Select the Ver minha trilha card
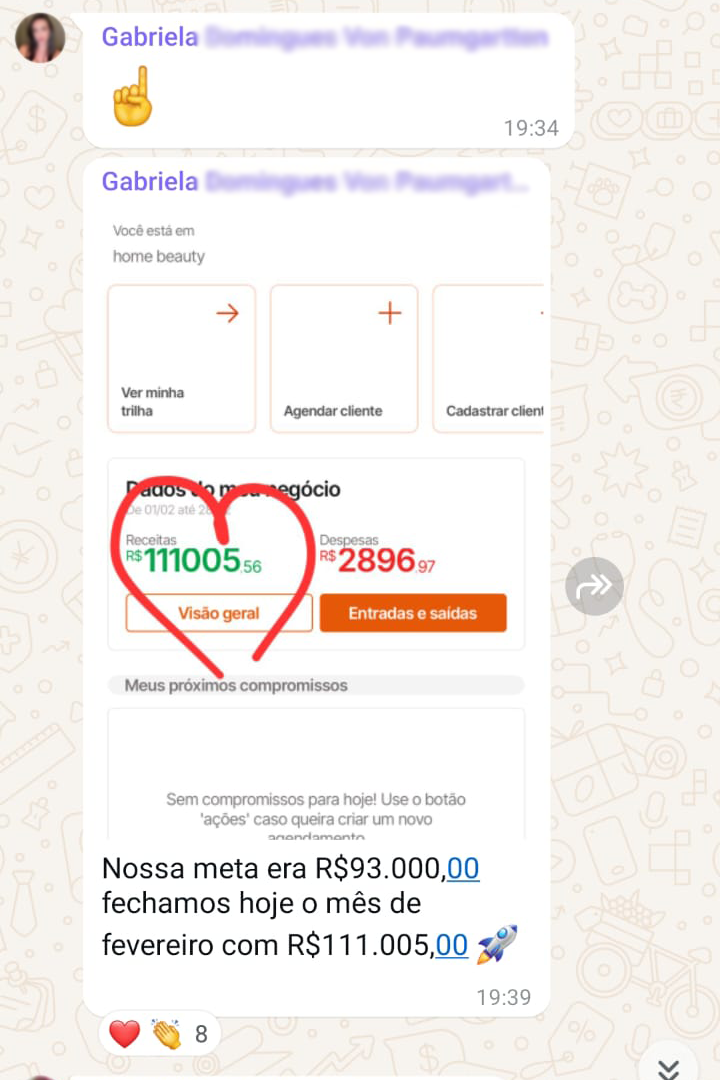Viewport: 720px width, 1080px height. click(181, 358)
